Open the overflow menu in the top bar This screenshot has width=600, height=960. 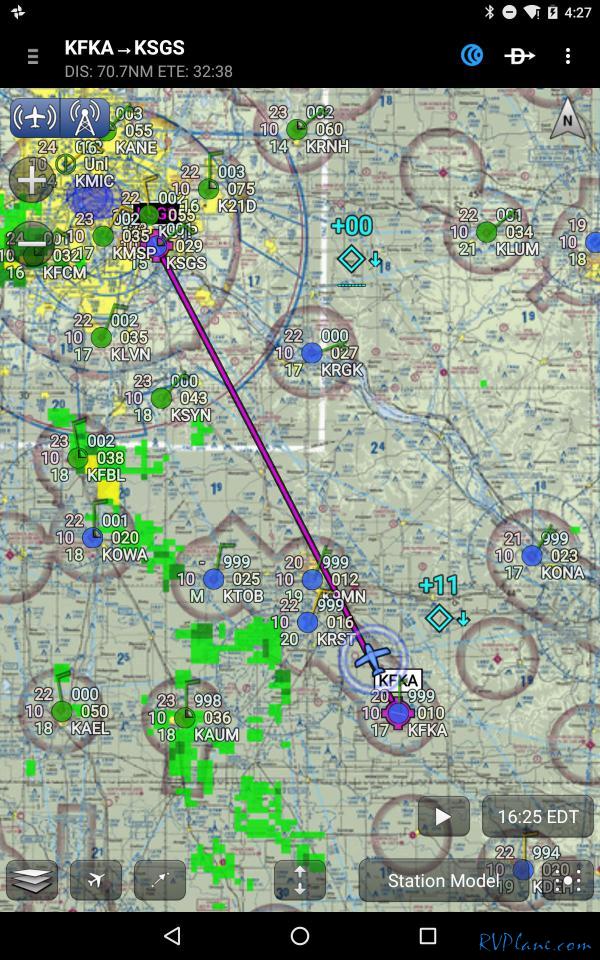[x=568, y=57]
